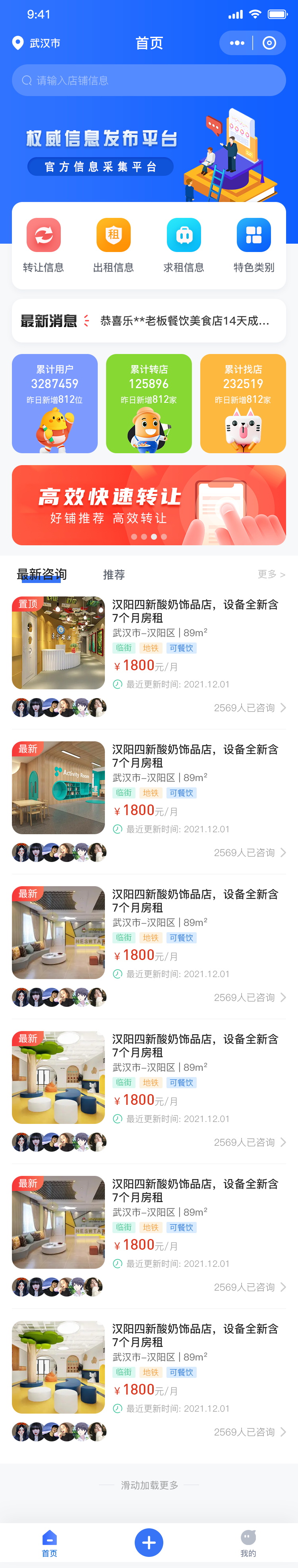Select the 最新咨询 tab
298x1568 pixels.
(x=41, y=575)
